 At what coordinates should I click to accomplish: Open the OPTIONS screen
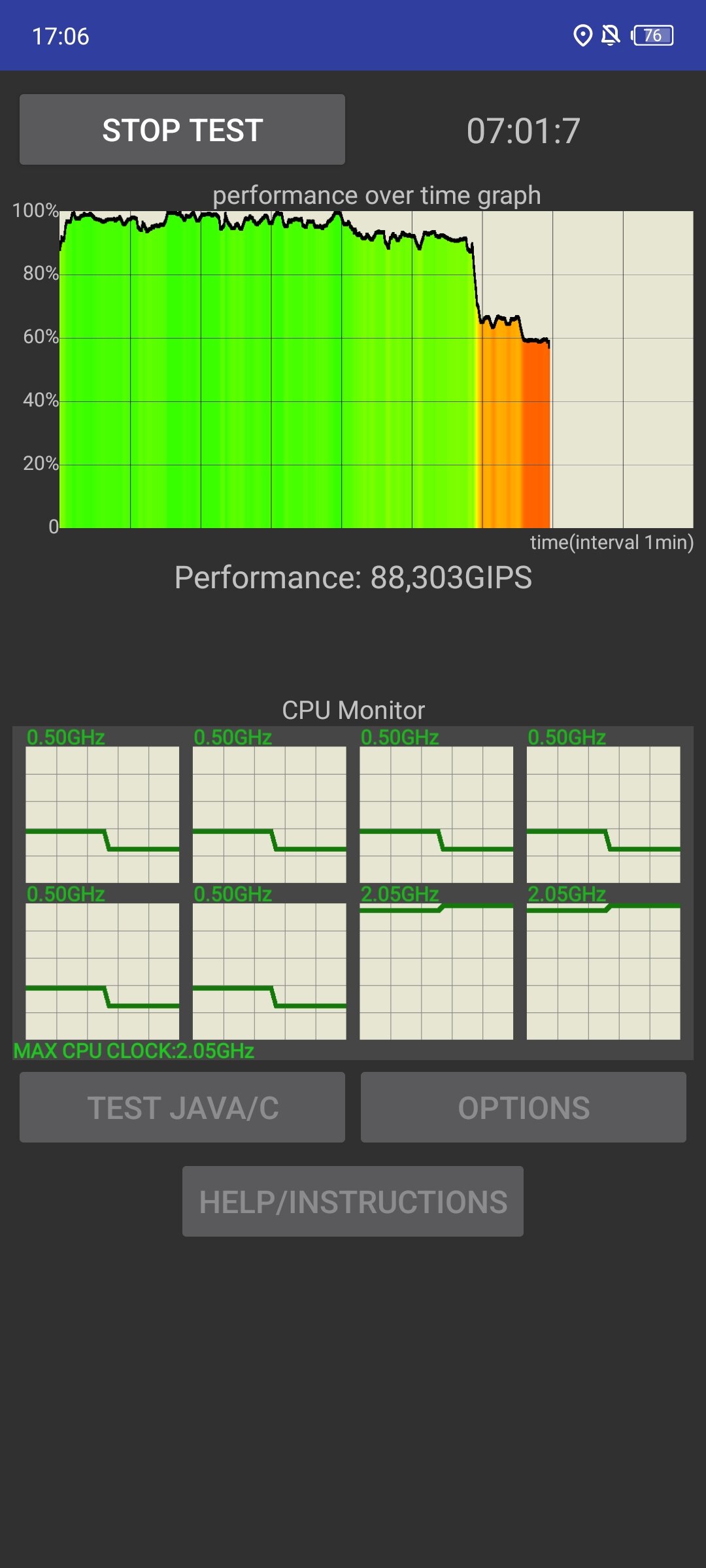coord(524,1107)
